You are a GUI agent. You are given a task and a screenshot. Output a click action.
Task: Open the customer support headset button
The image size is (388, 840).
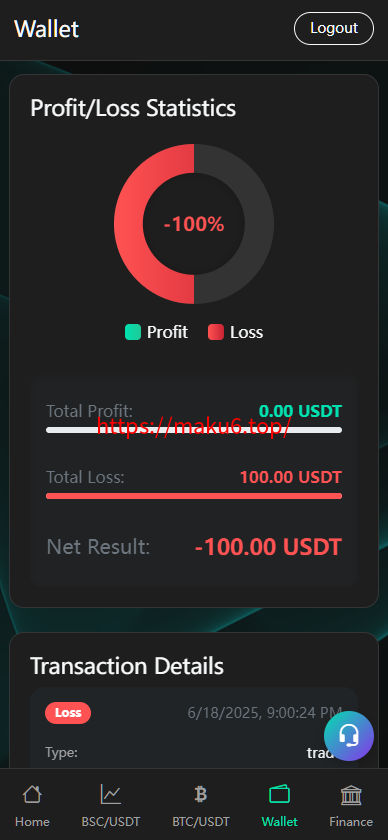point(349,736)
